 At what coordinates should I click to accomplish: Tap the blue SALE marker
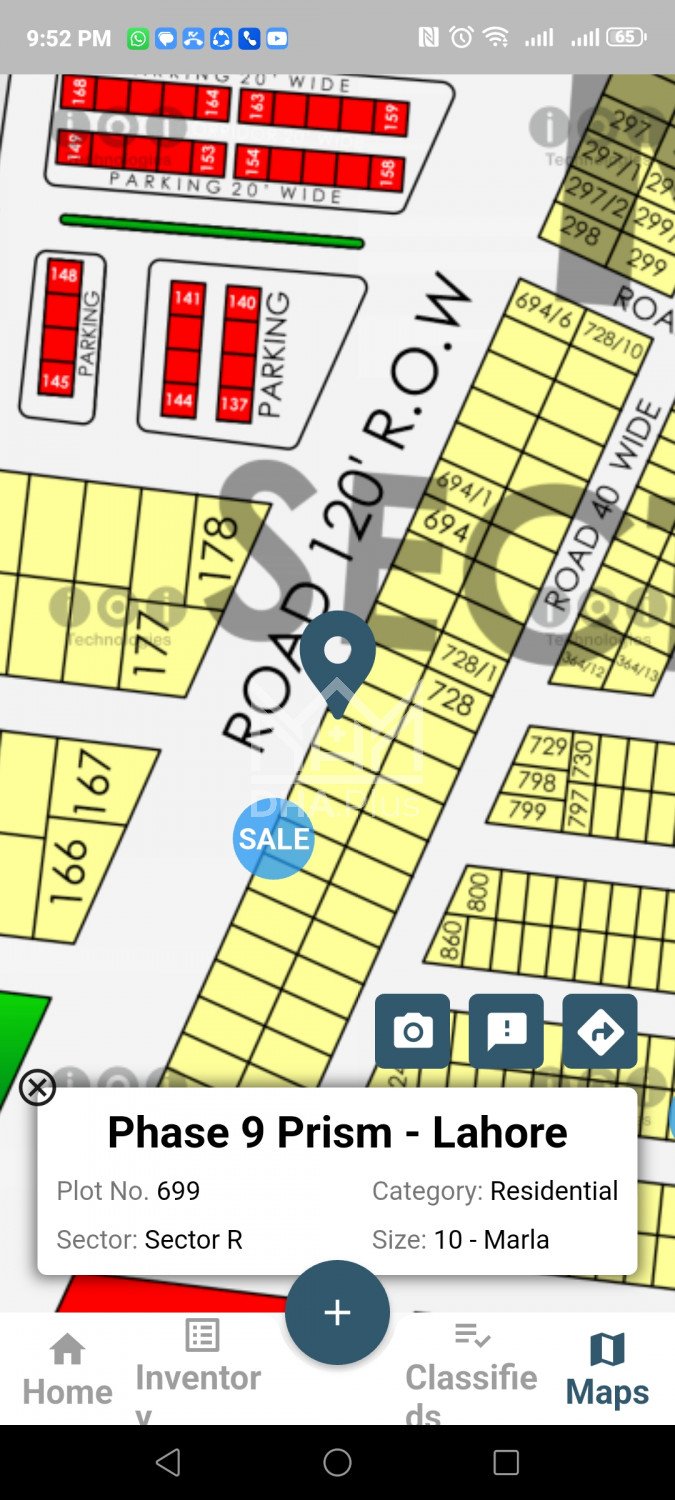273,839
